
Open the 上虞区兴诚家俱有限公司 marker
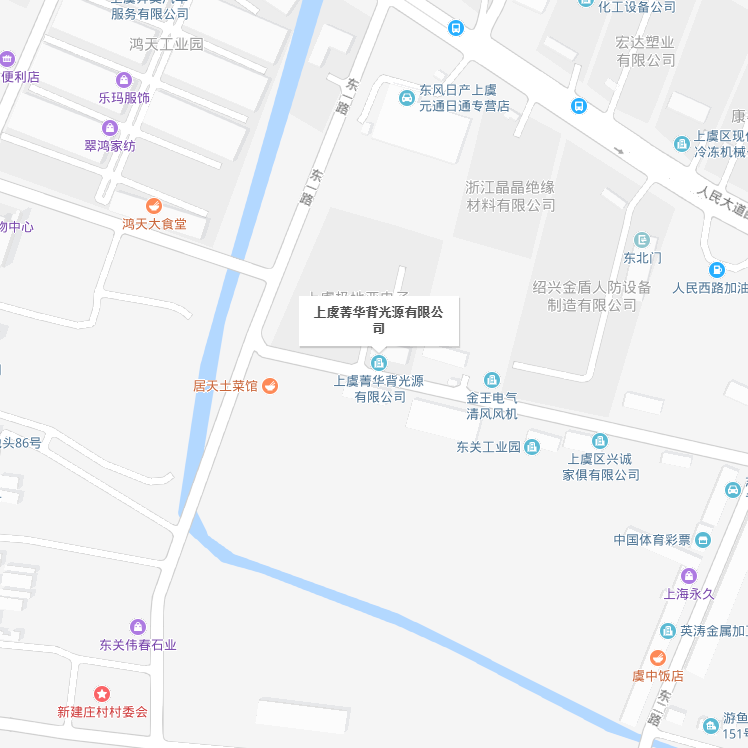click(600, 441)
